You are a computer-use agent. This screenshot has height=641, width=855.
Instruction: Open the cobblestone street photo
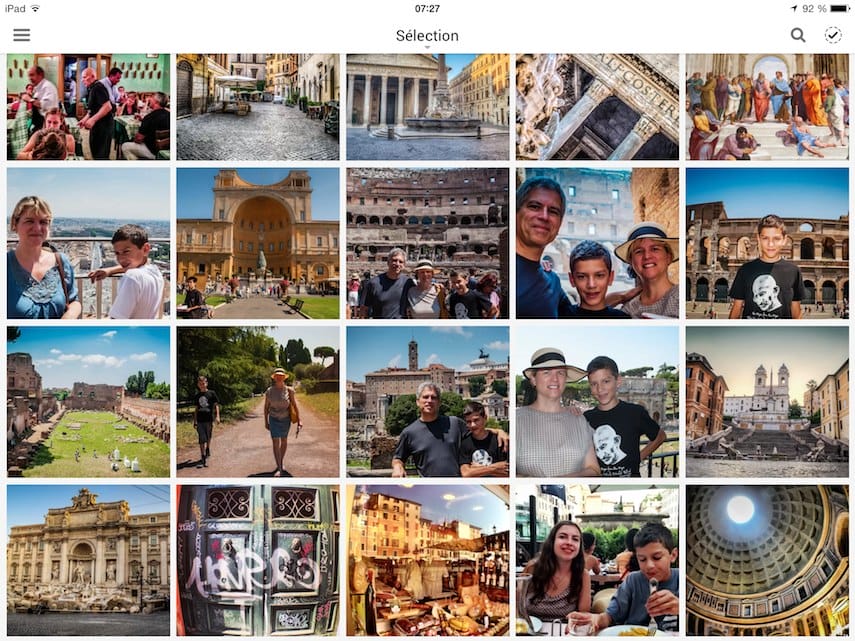[258, 107]
